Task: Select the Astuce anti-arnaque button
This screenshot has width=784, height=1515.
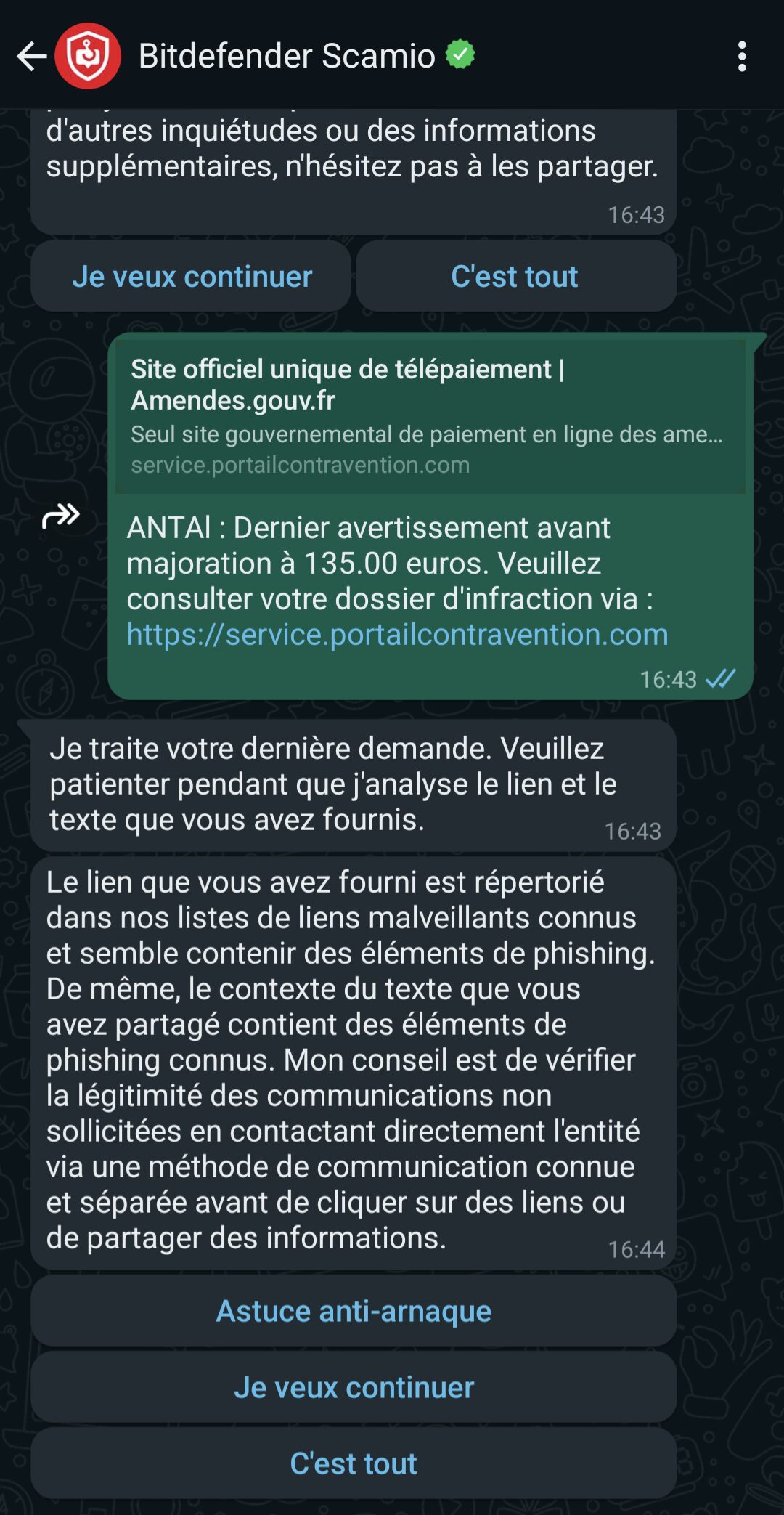Action: pyautogui.click(x=354, y=1312)
